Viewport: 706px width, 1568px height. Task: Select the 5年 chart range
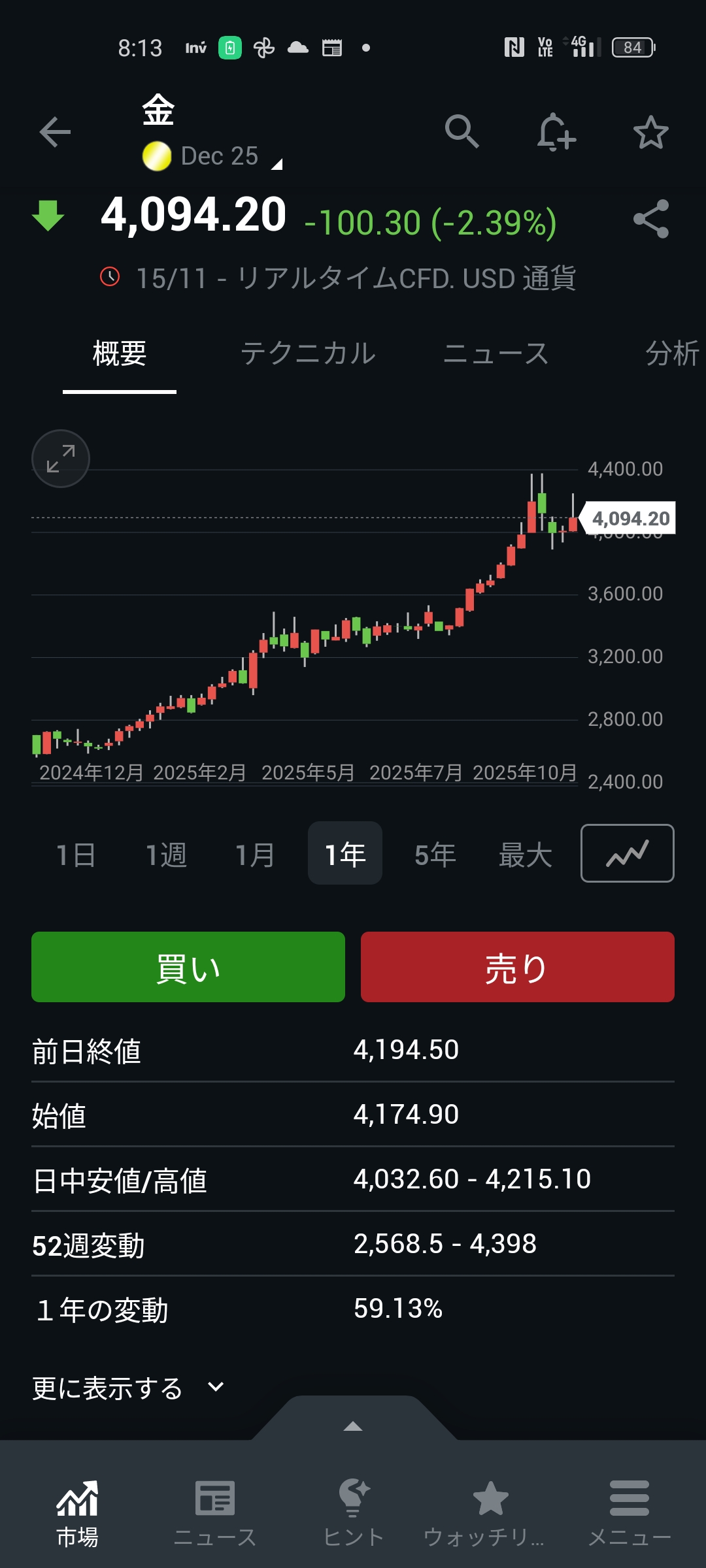pos(435,855)
